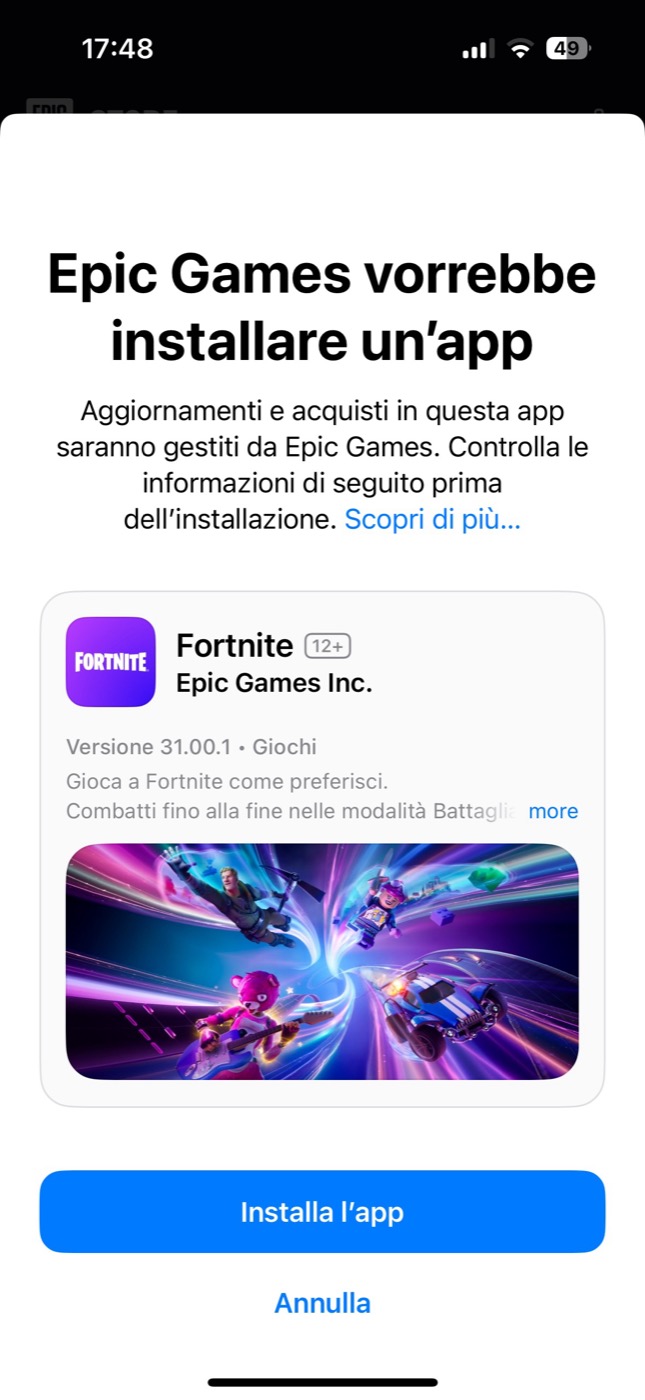
Task: Open the Scopri di più link
Action: (x=432, y=519)
